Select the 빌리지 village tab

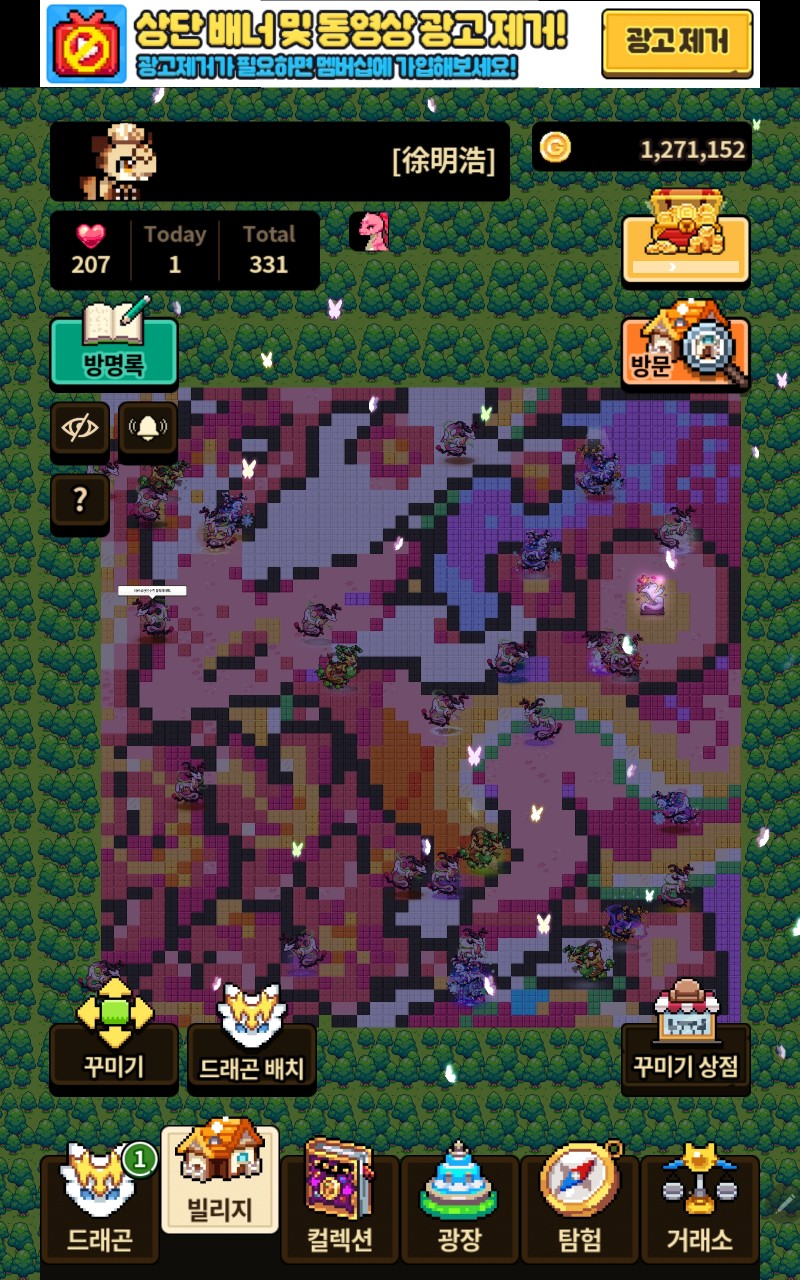tap(220, 1180)
